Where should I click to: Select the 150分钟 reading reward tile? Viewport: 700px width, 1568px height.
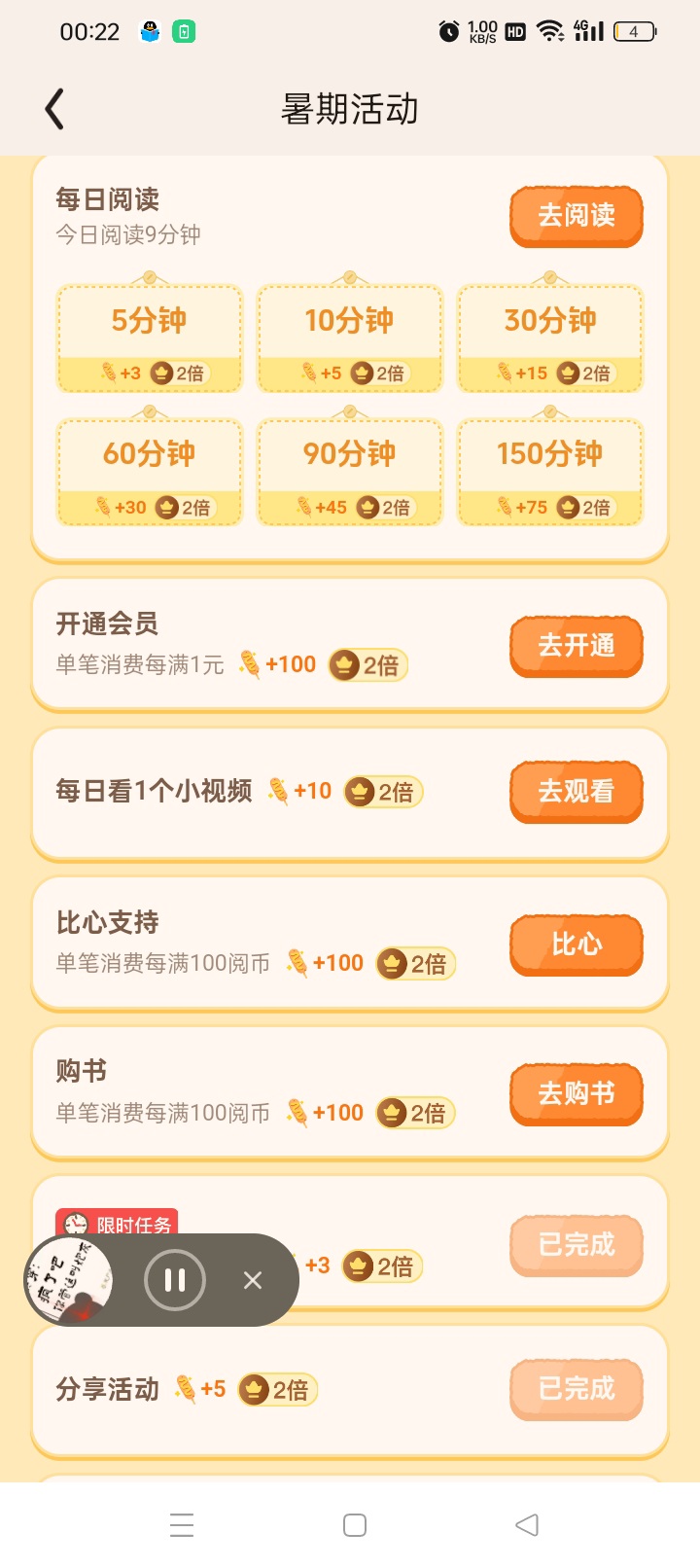pyautogui.click(x=550, y=473)
